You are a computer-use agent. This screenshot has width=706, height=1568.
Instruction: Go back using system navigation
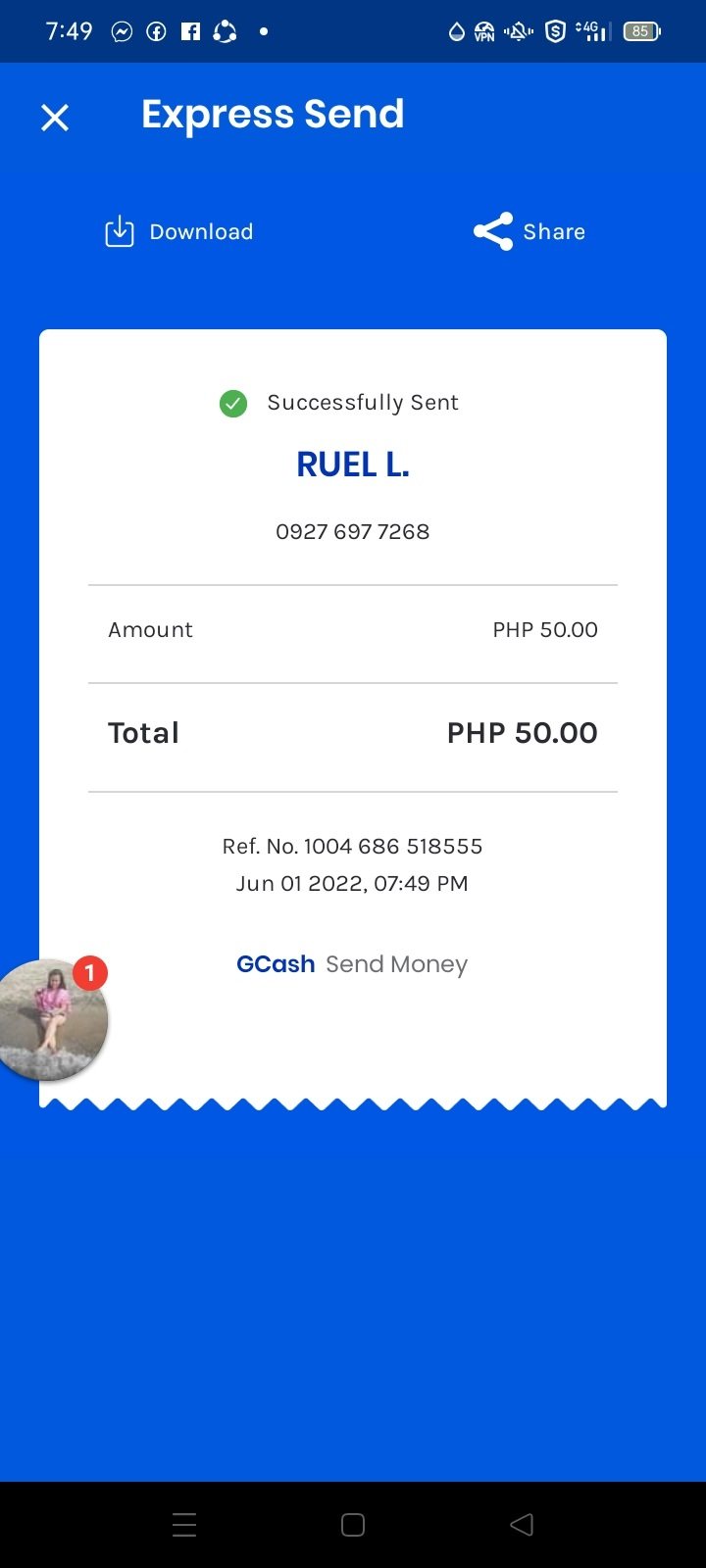522,1524
